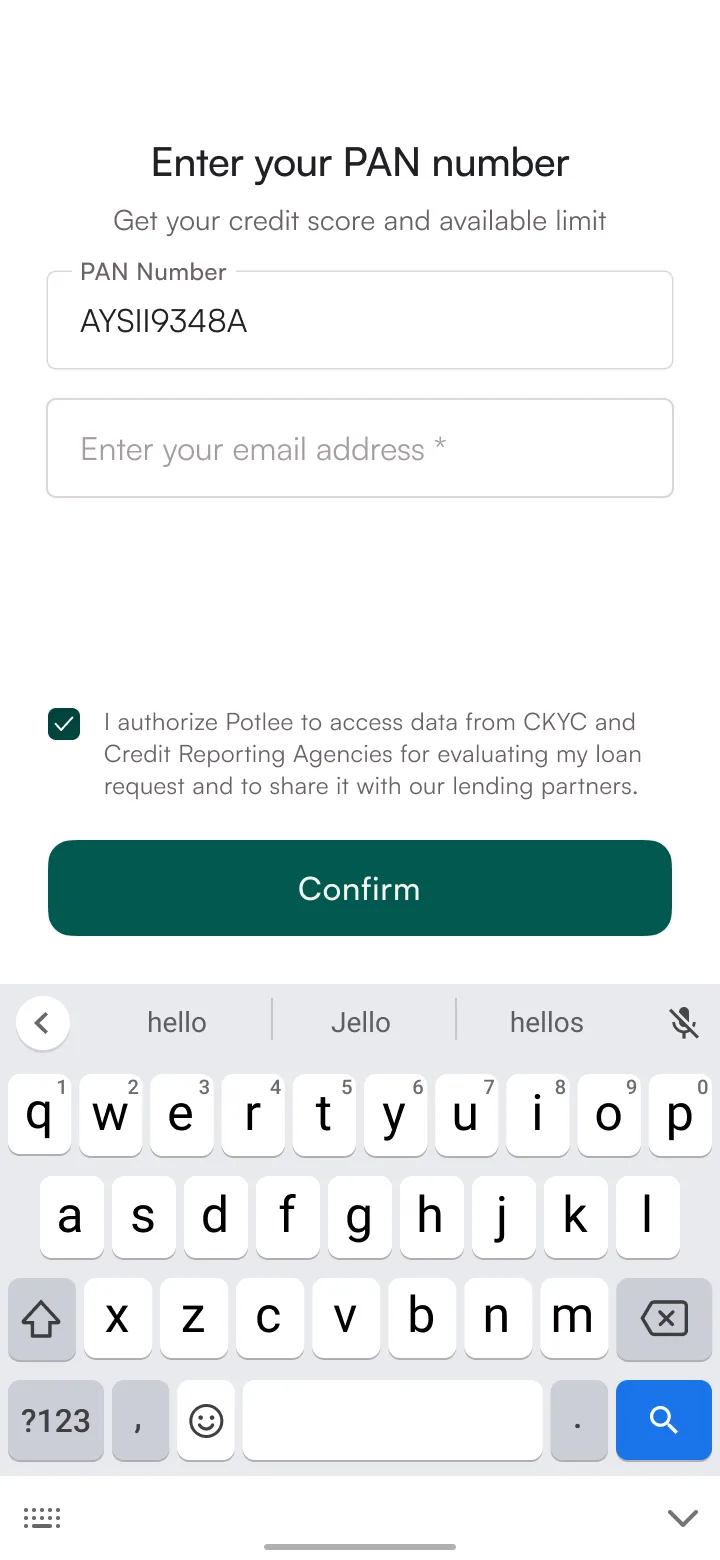
Task: Tap the keyboard backspace key
Action: 664,1319
